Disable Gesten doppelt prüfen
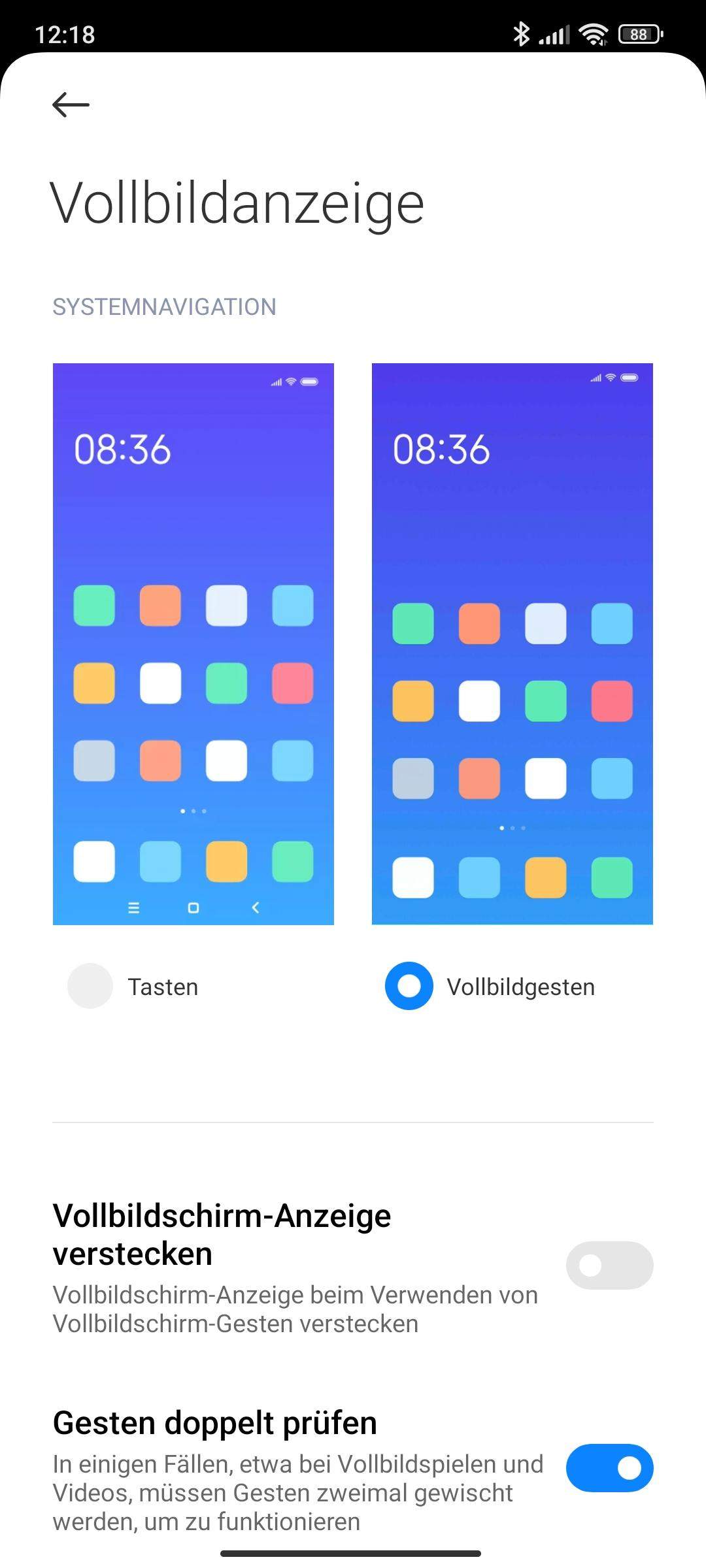 tap(609, 1467)
